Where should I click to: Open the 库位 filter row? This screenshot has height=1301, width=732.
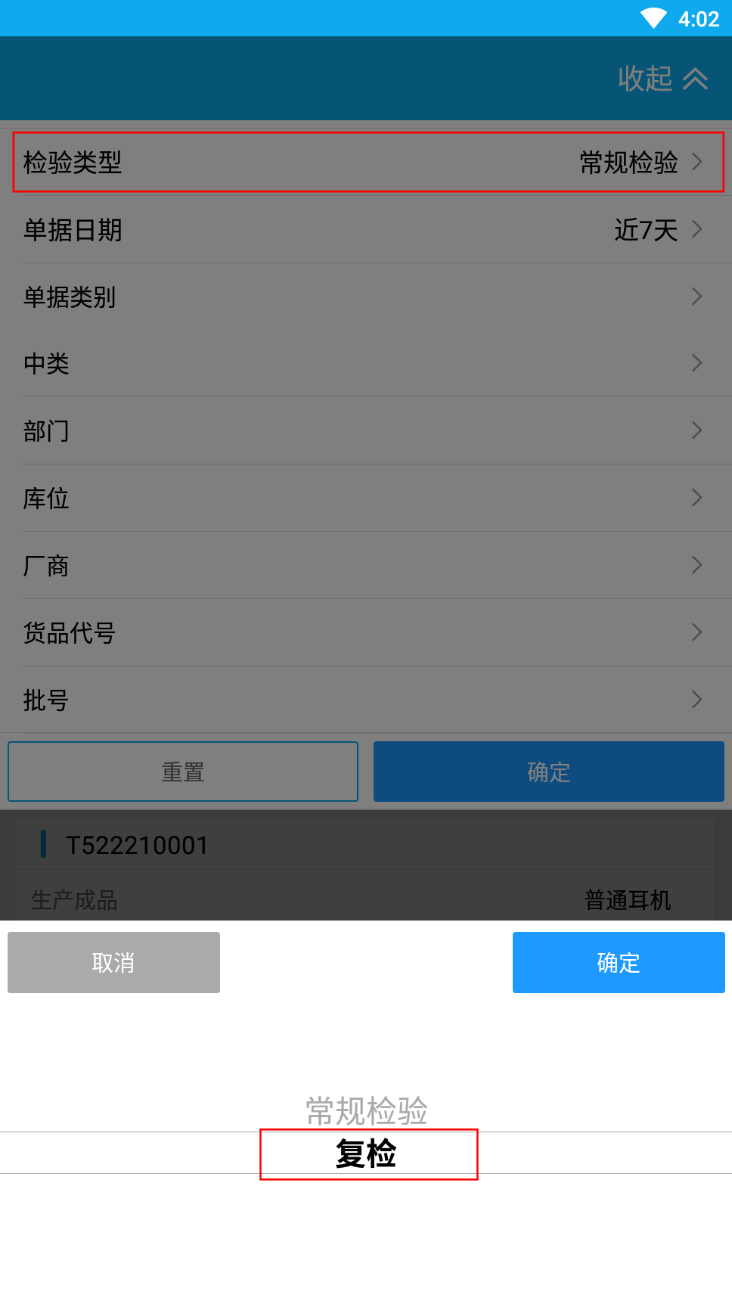point(366,498)
